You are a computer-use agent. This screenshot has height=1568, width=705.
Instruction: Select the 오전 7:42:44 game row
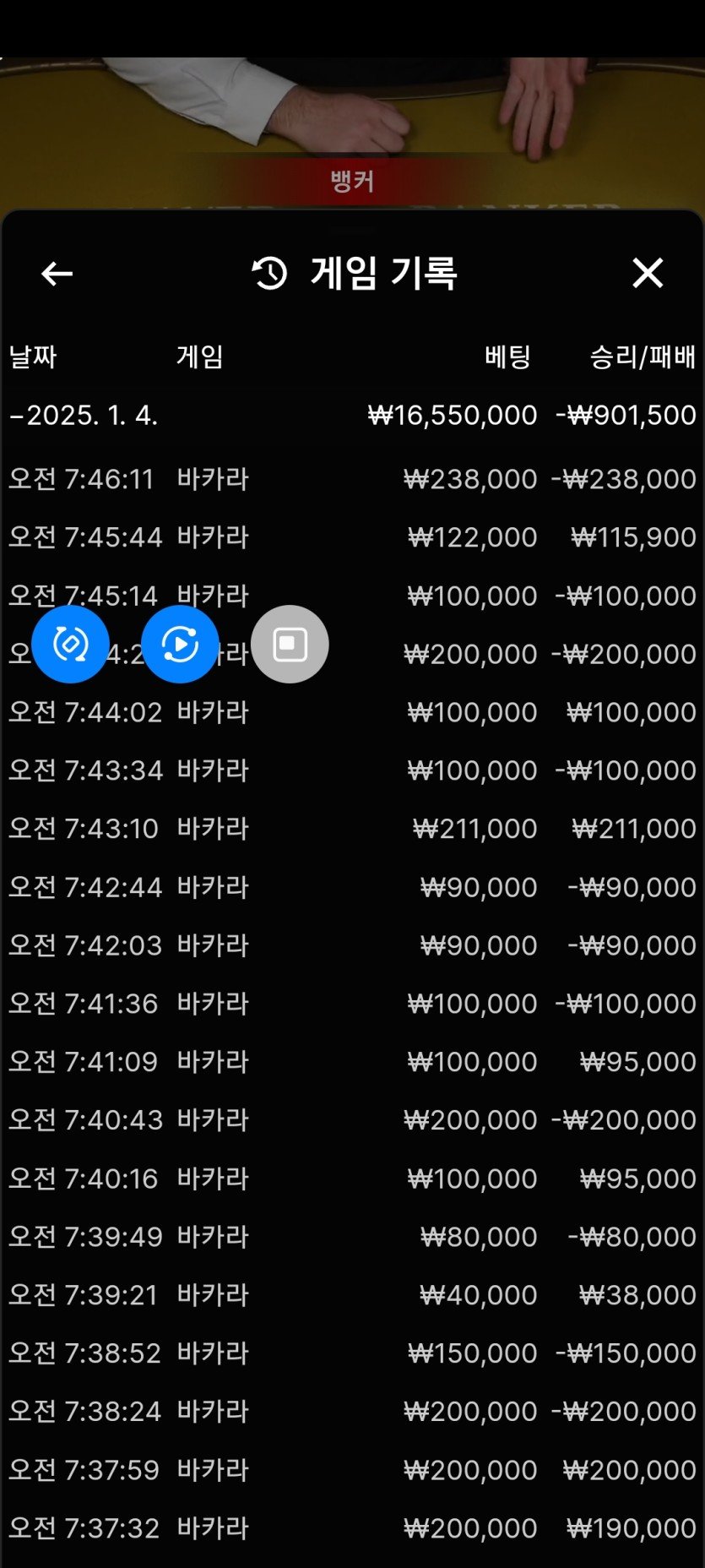(x=352, y=887)
